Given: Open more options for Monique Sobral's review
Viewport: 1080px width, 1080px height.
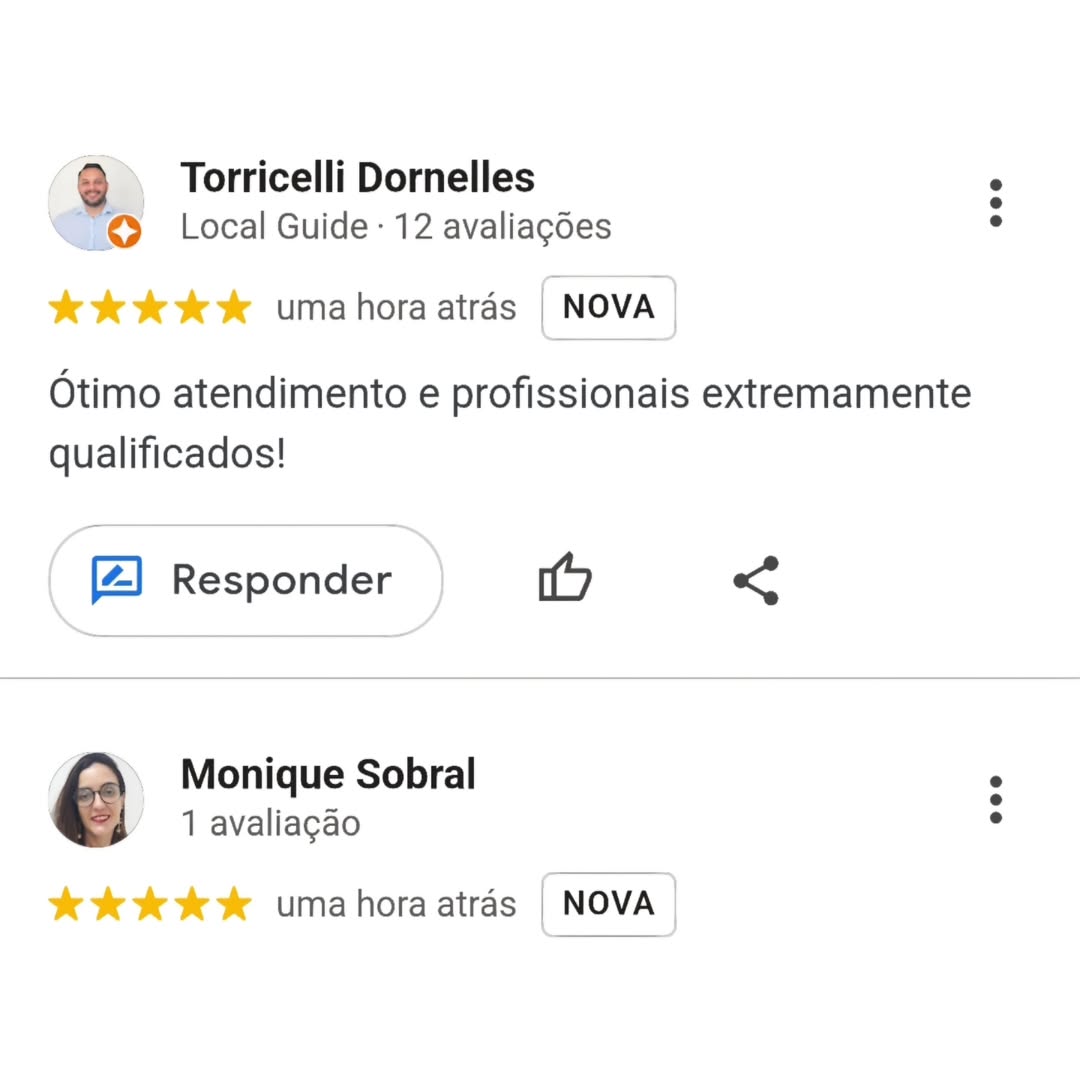Looking at the screenshot, I should click(x=995, y=799).
